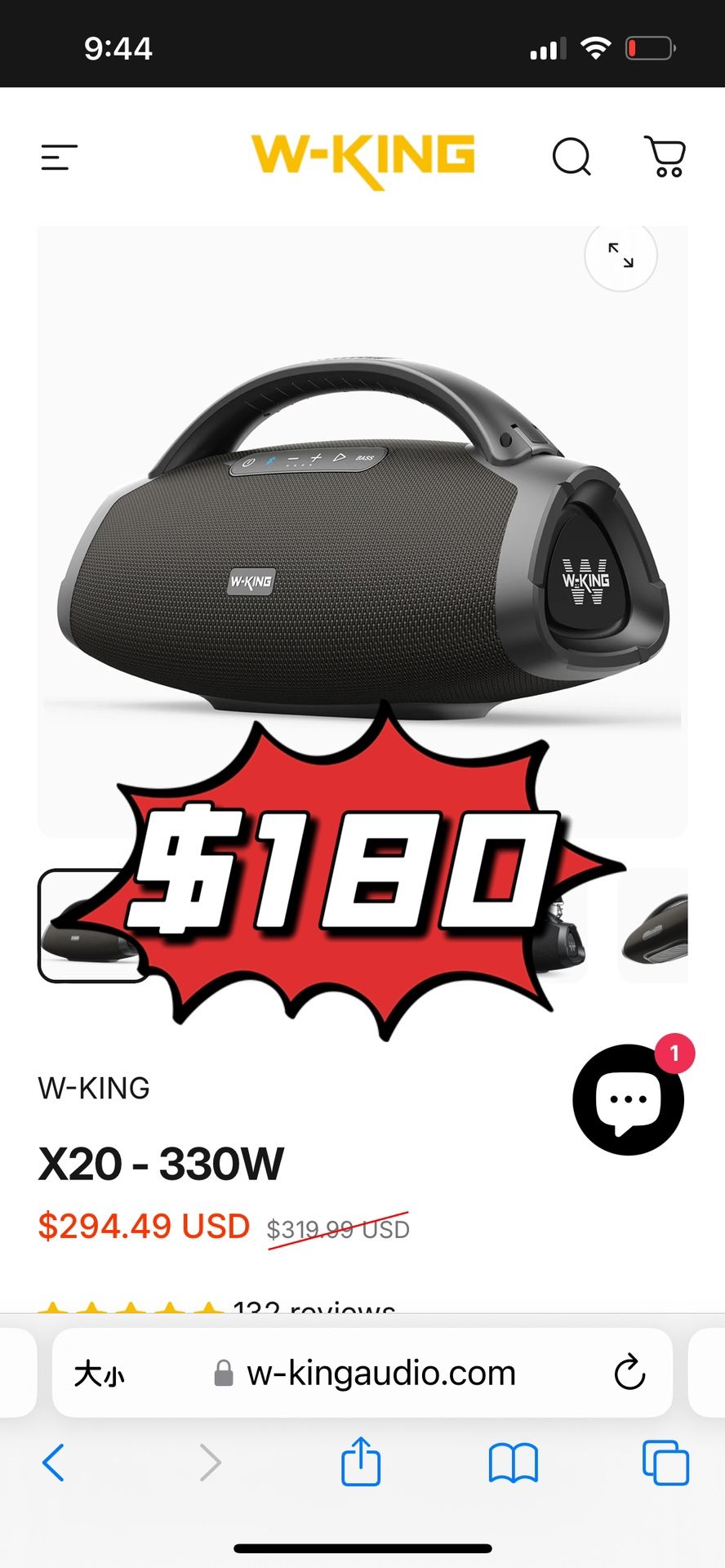Reload the current page
725x1568 pixels.
pos(629,1373)
